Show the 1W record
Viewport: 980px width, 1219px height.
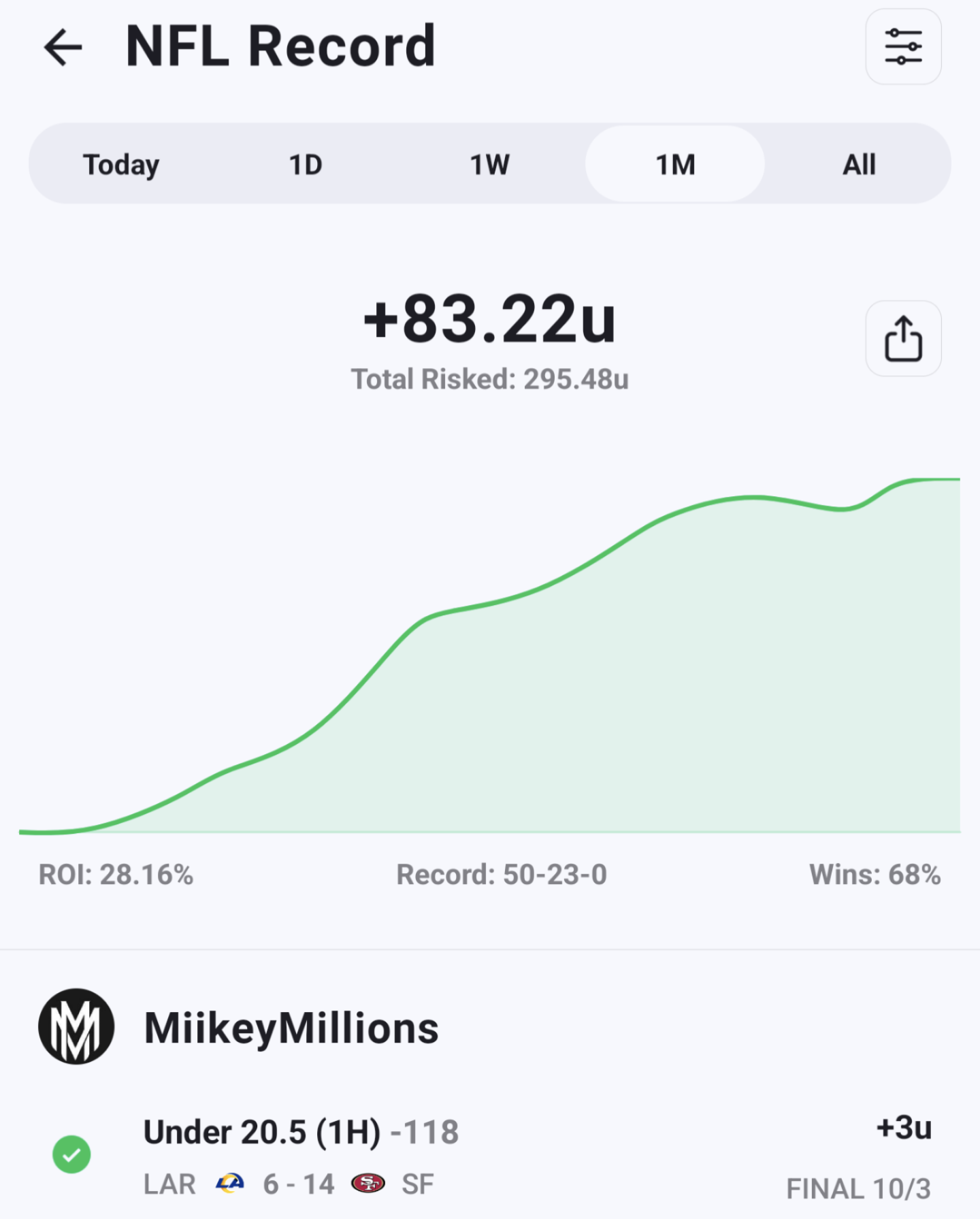[x=490, y=164]
